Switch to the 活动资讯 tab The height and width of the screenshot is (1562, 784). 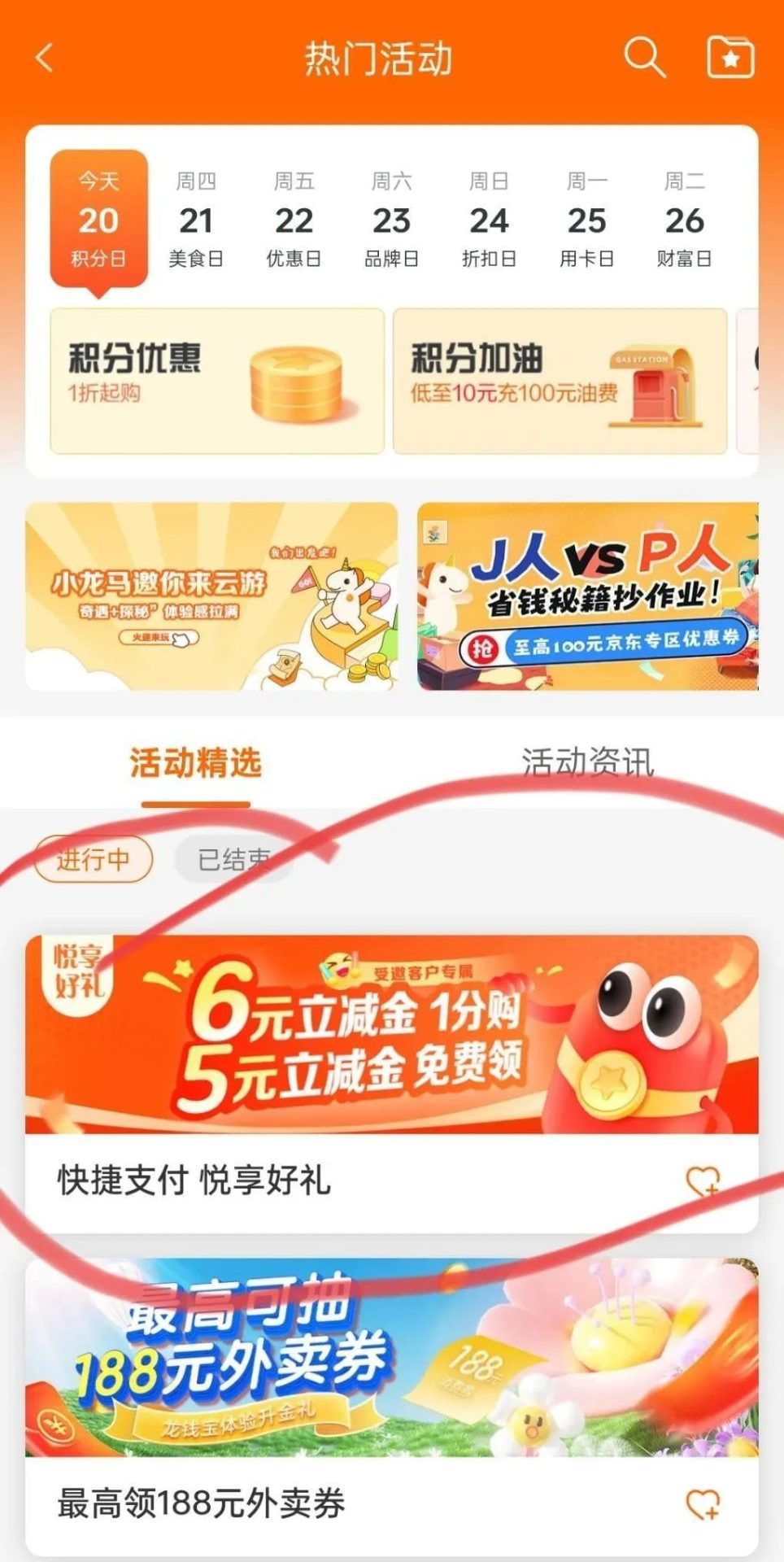coord(587,763)
